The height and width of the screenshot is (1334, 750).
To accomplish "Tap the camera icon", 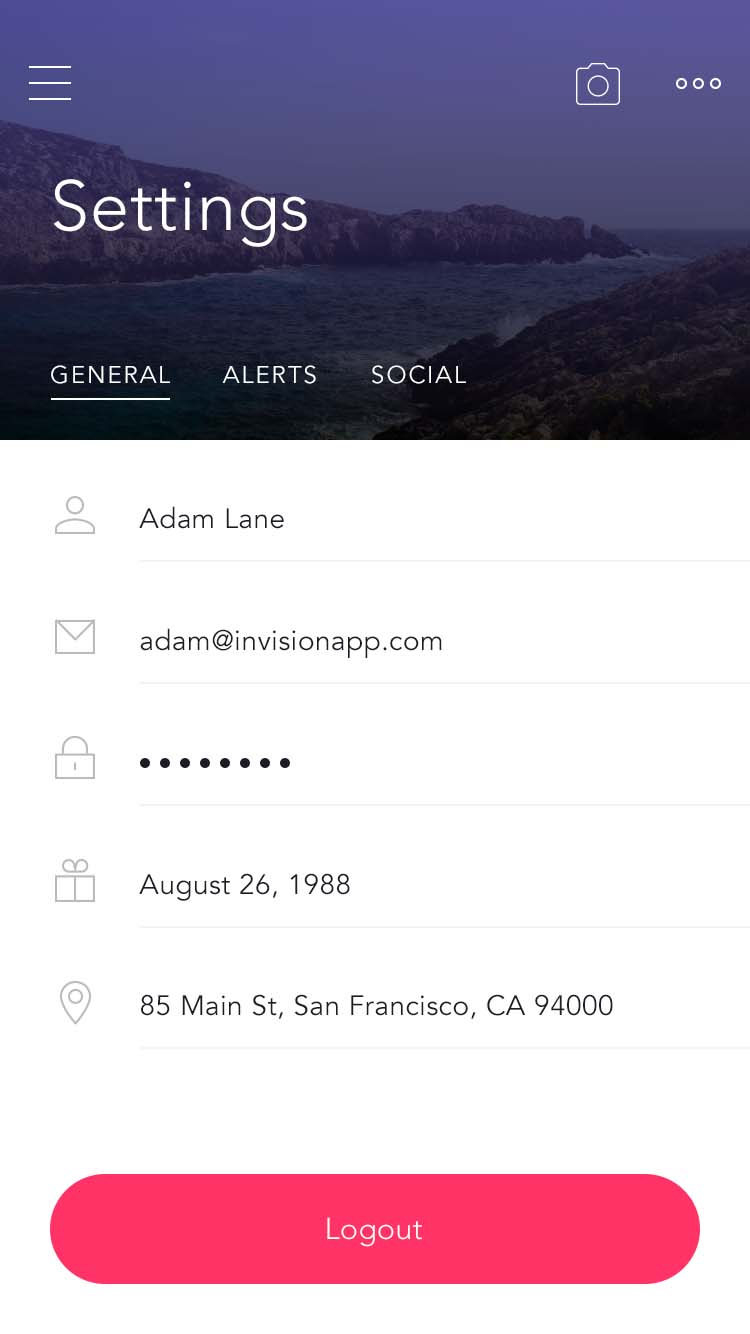I will (598, 84).
